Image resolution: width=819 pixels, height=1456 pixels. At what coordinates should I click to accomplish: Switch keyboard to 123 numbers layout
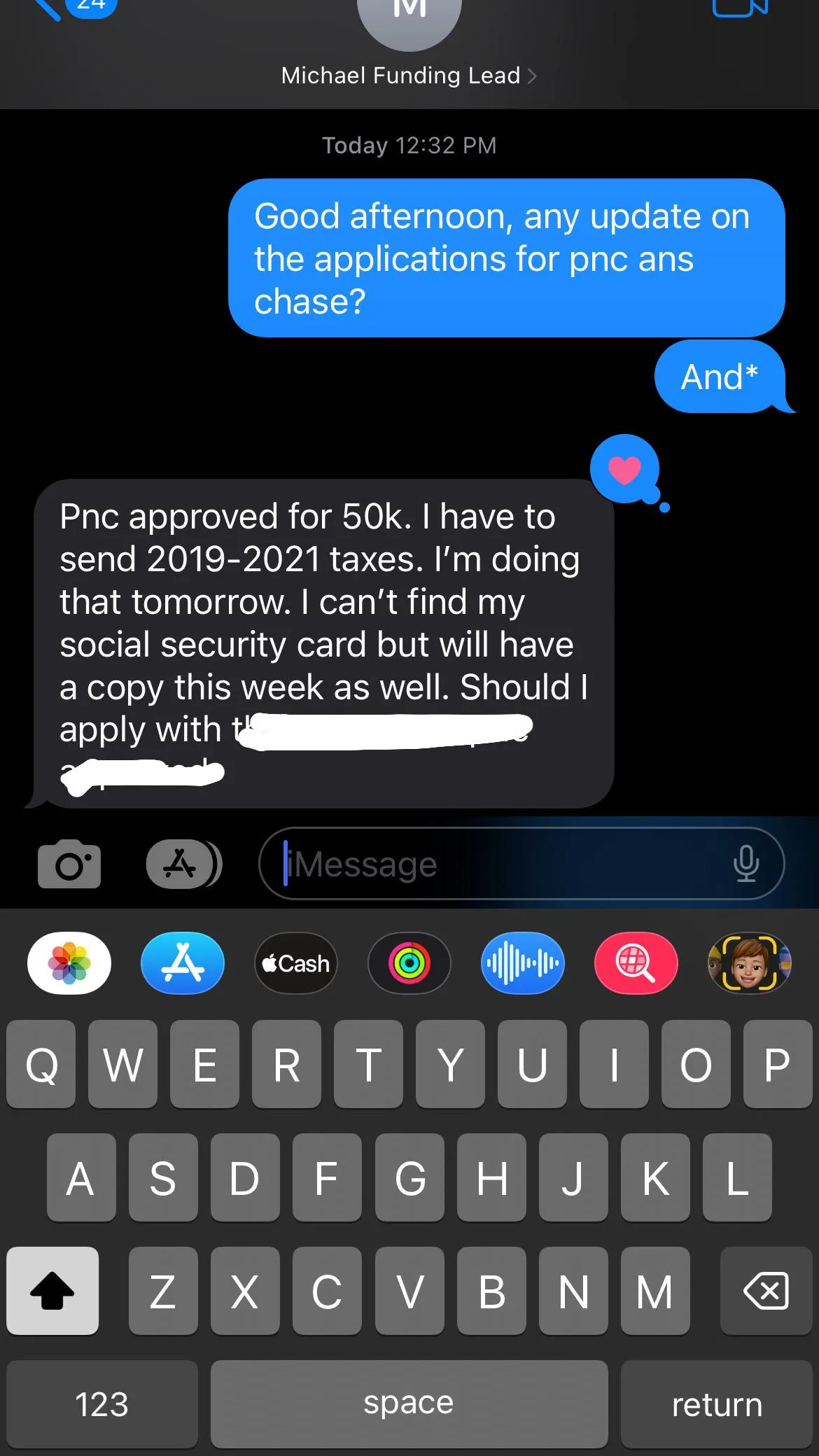tap(102, 1404)
